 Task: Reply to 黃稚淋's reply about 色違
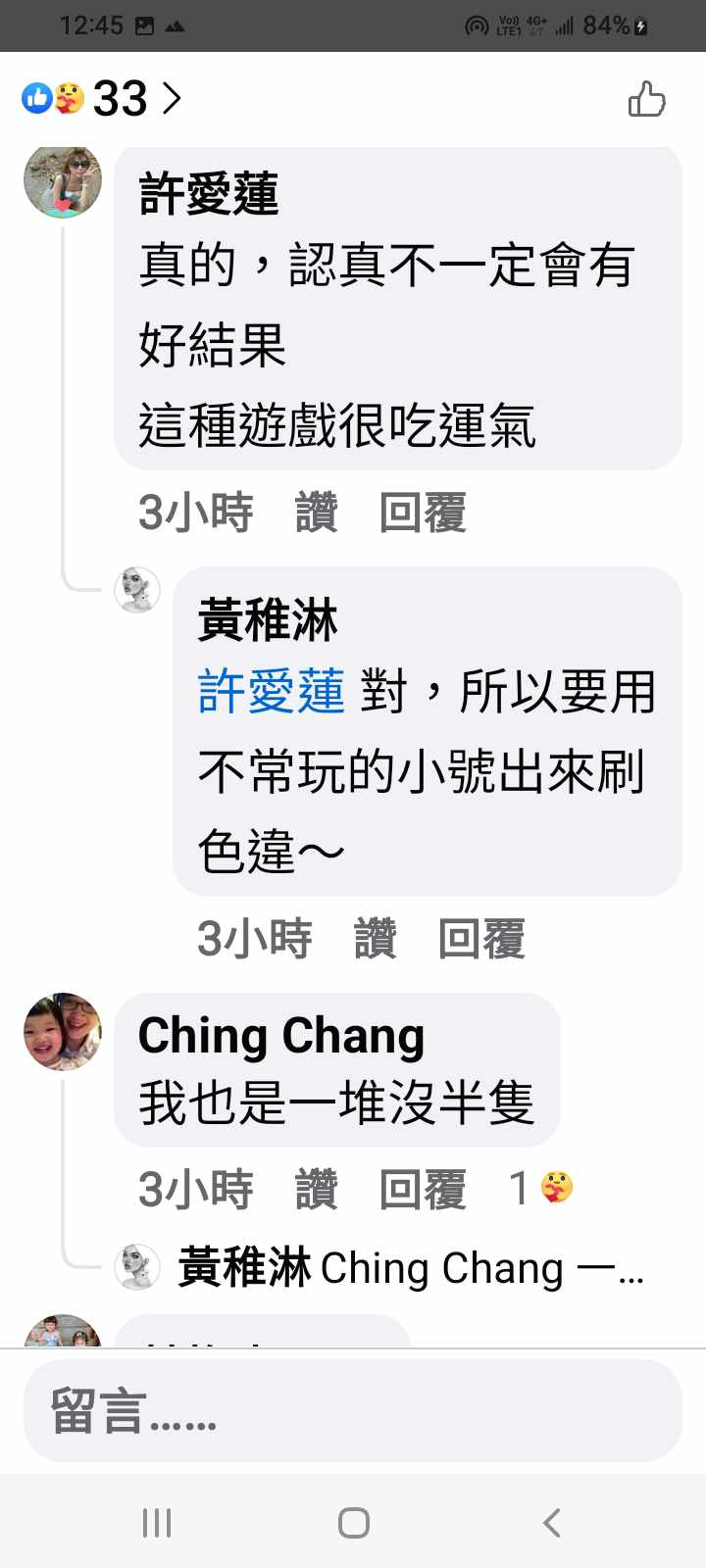[481, 939]
